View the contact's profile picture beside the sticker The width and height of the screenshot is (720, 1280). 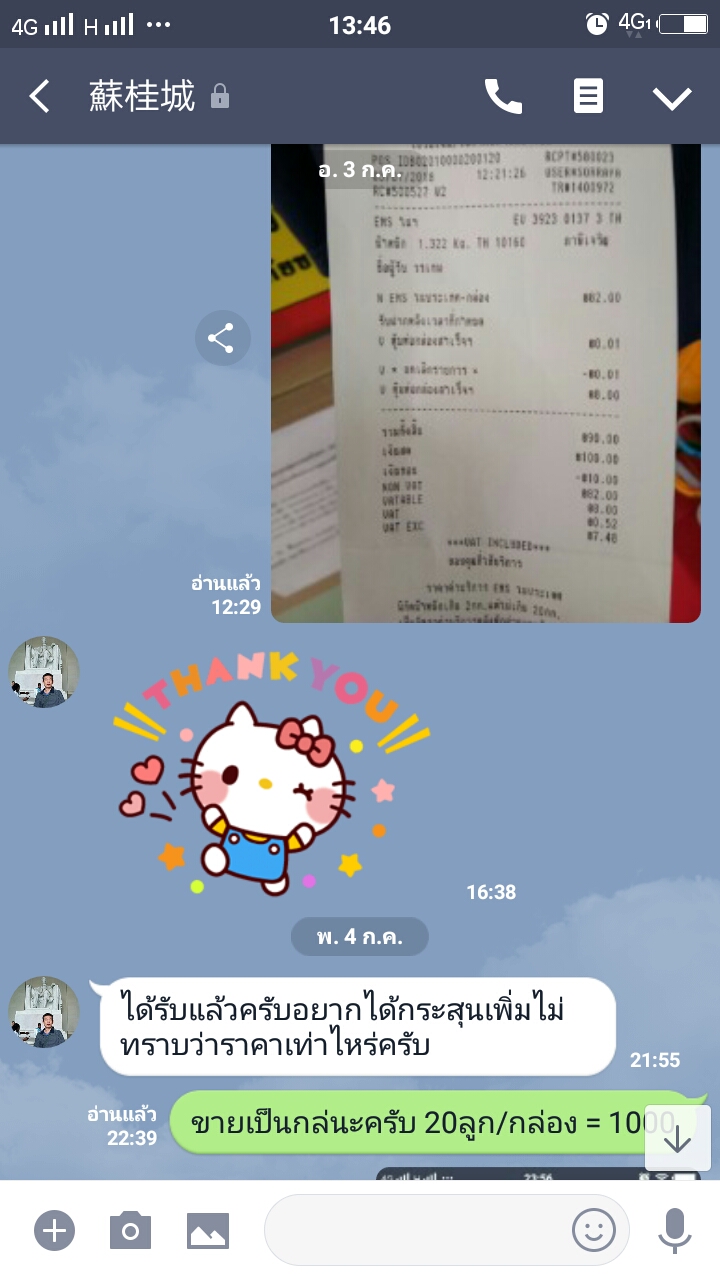(44, 672)
